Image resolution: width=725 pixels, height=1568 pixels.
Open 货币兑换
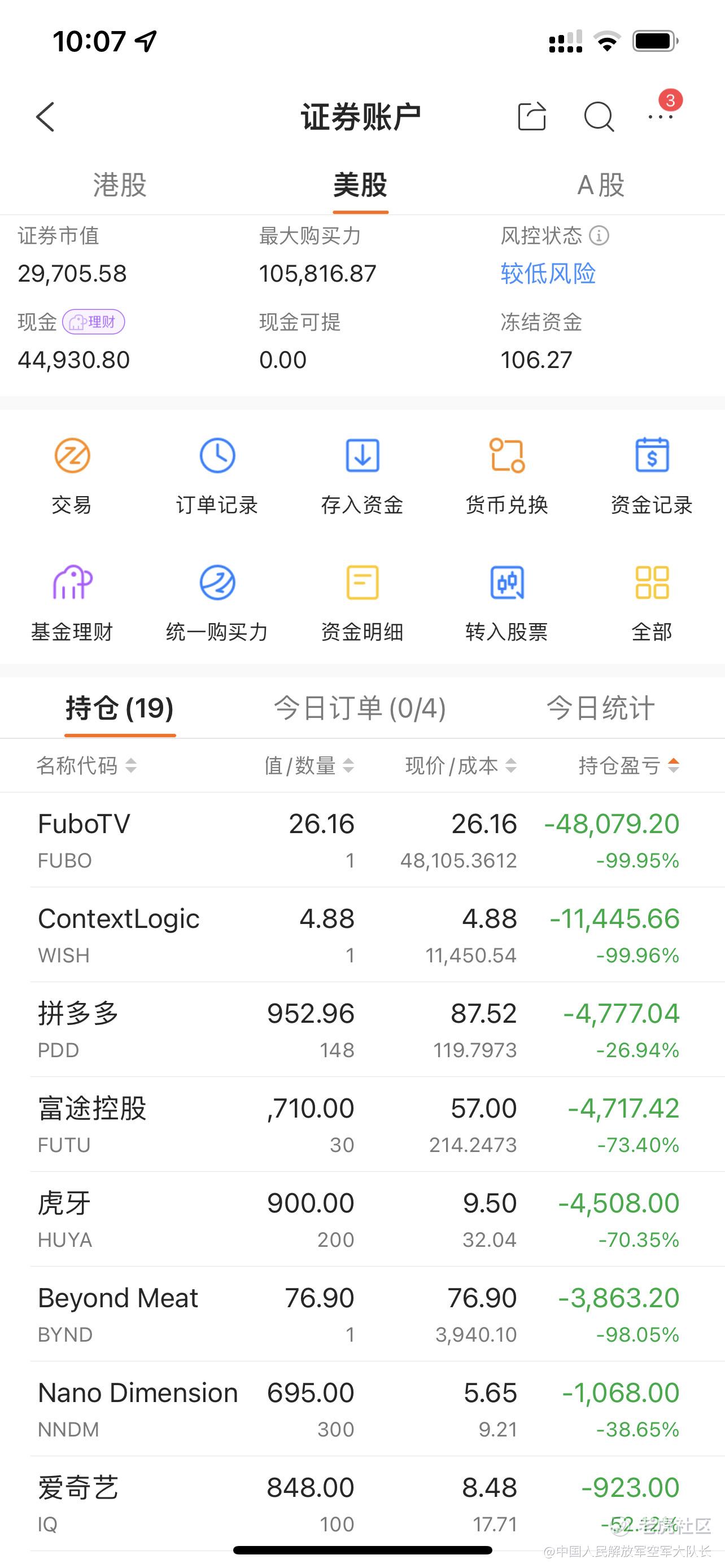click(507, 476)
